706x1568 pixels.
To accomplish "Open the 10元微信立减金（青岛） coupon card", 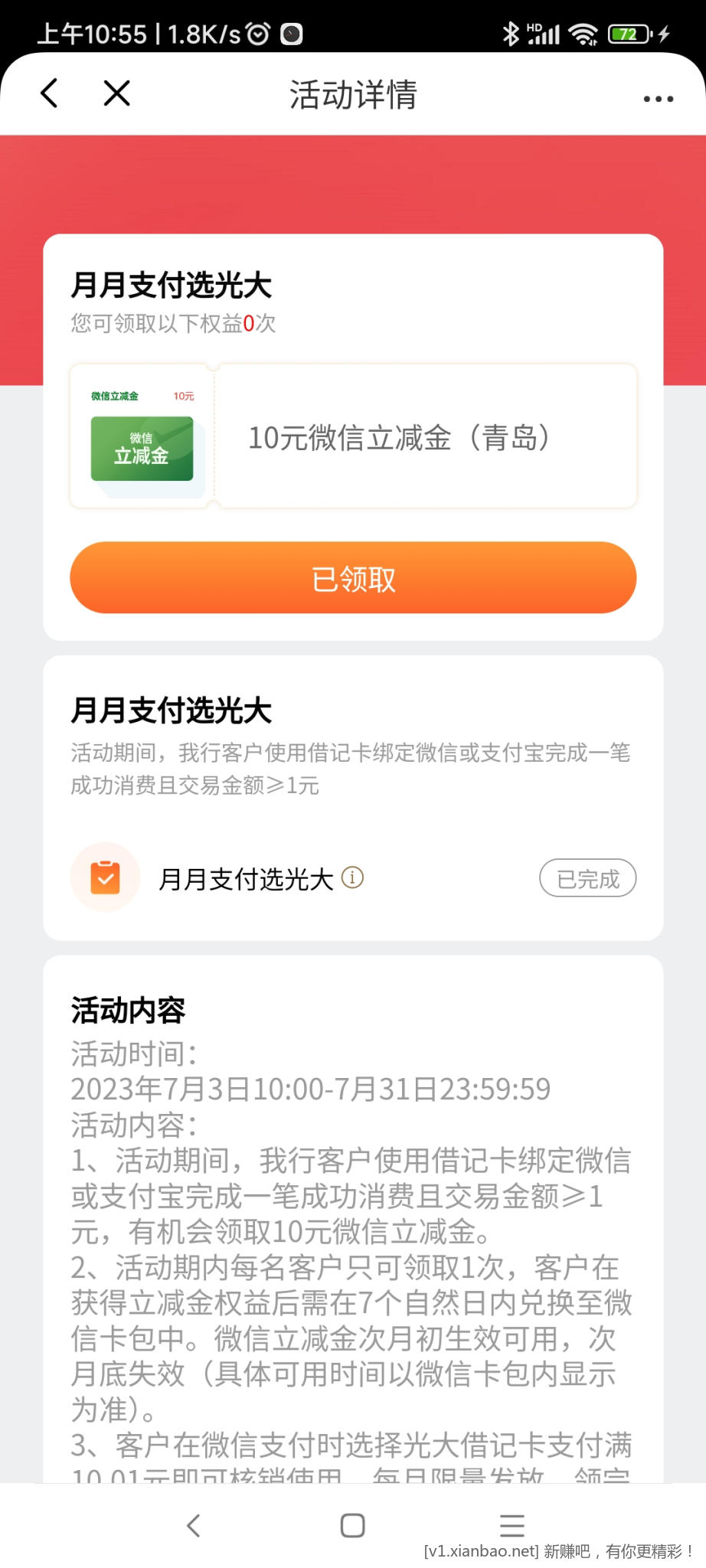I will tap(353, 436).
